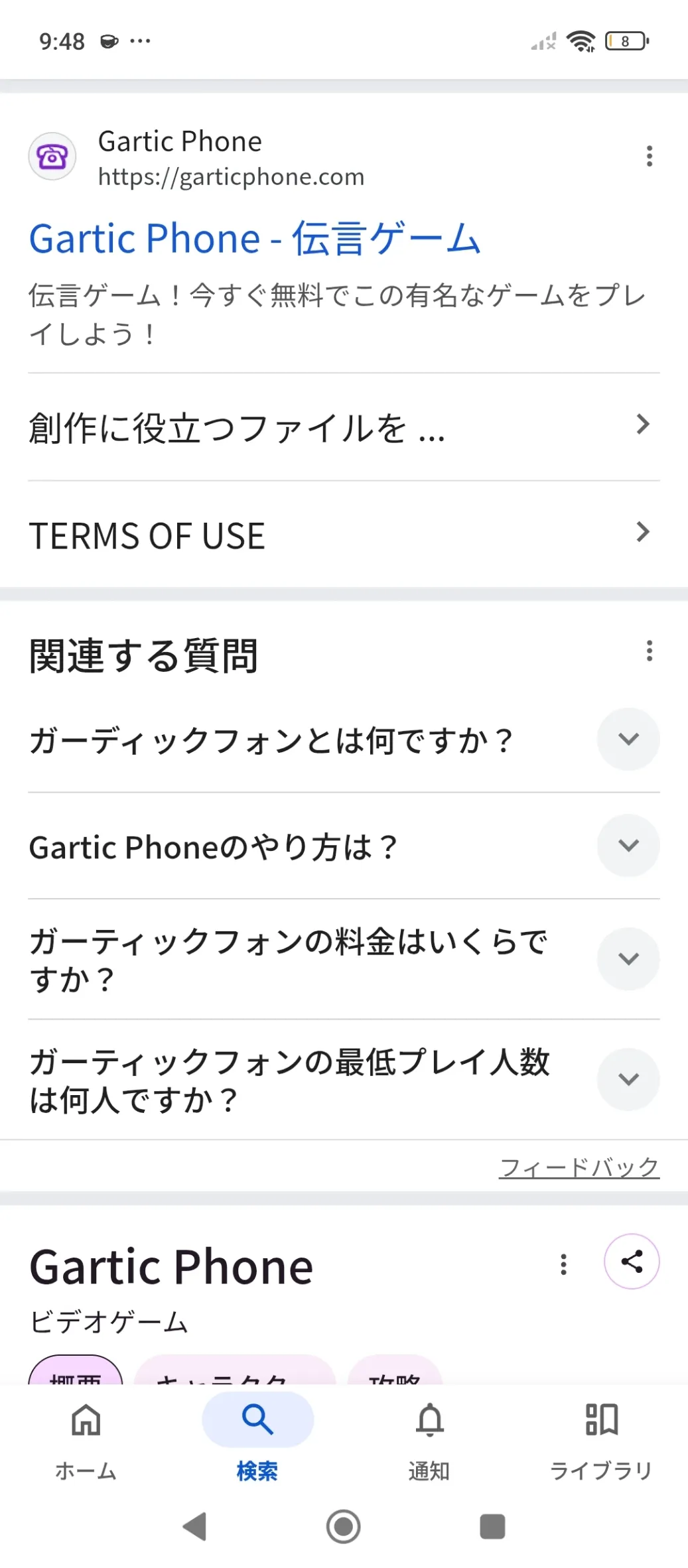The width and height of the screenshot is (688, 1568).
Task: Share the Gartic Phone knowledge panel
Action: pyautogui.click(x=631, y=1262)
